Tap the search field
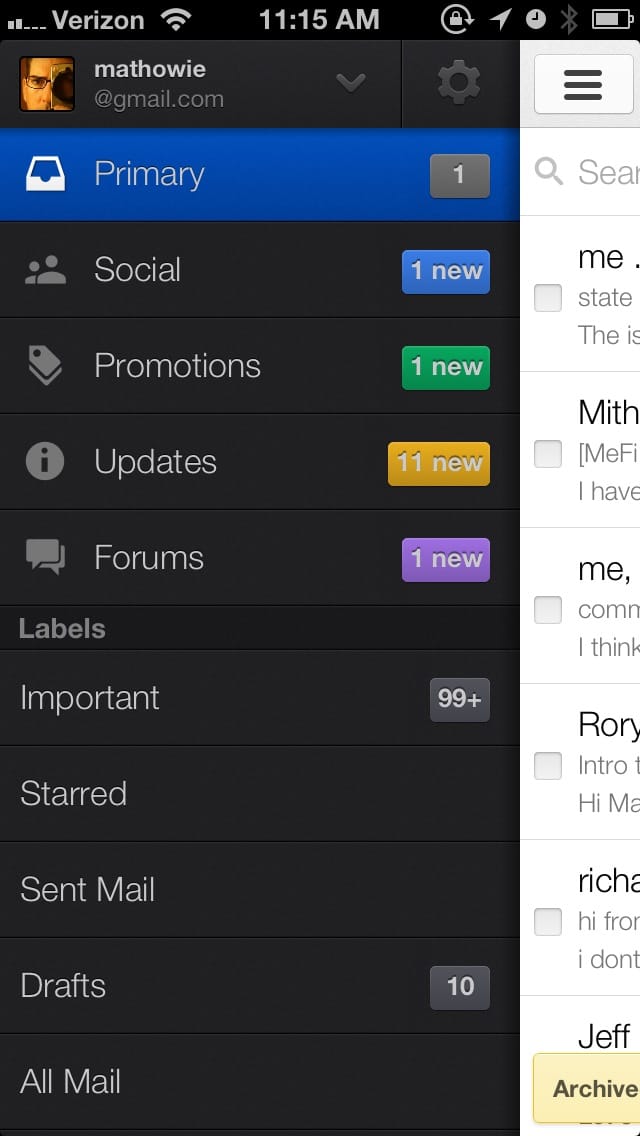Screen dimensions: 640x1136 click(x=600, y=172)
